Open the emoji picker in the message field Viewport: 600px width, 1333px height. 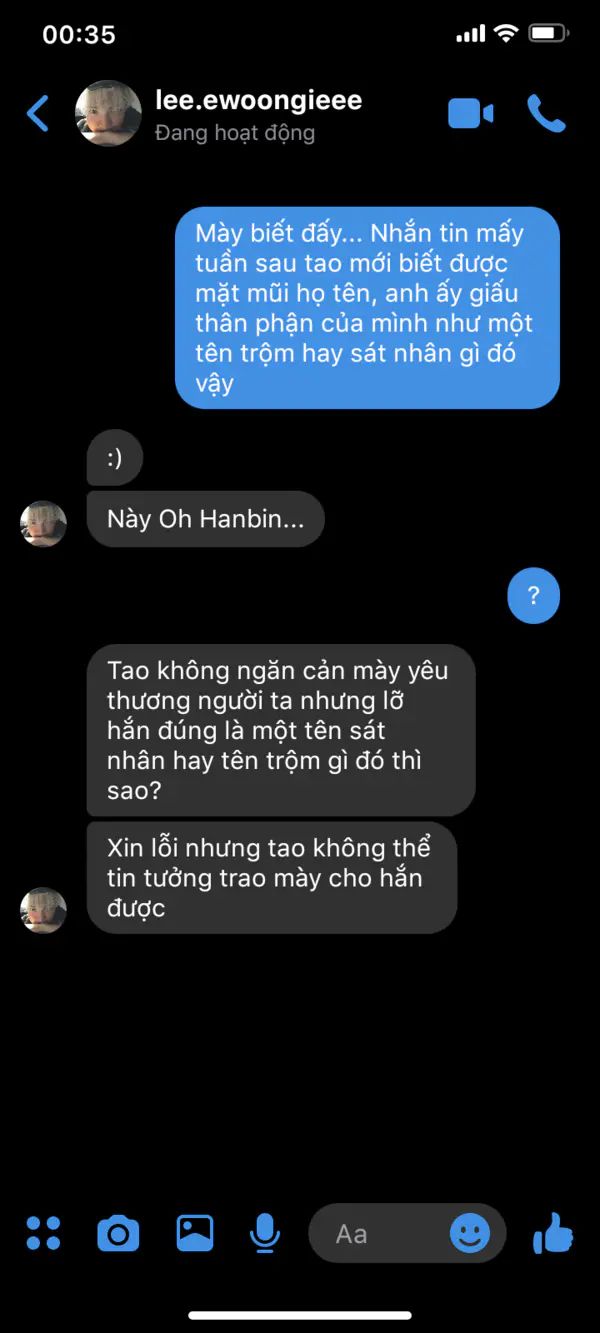click(x=470, y=1233)
